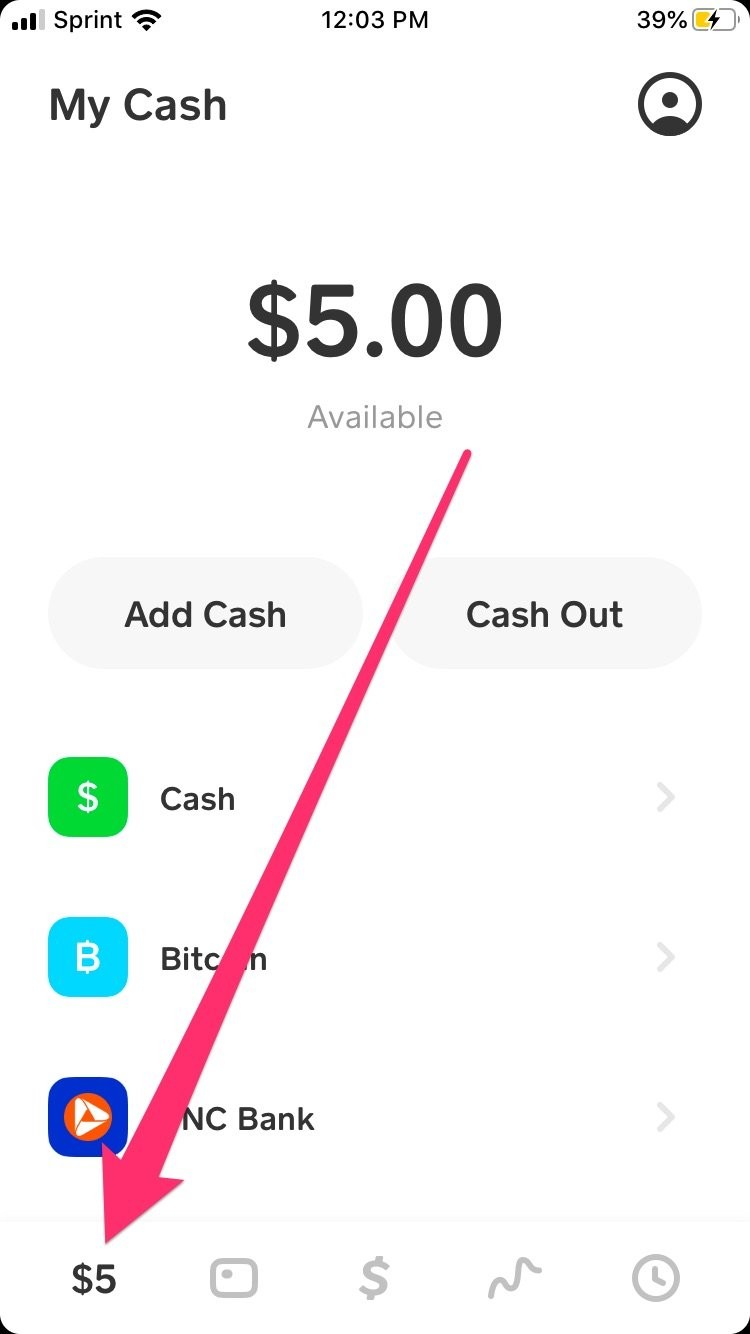Tap the payments dollar sign tab

[x=374, y=1277]
